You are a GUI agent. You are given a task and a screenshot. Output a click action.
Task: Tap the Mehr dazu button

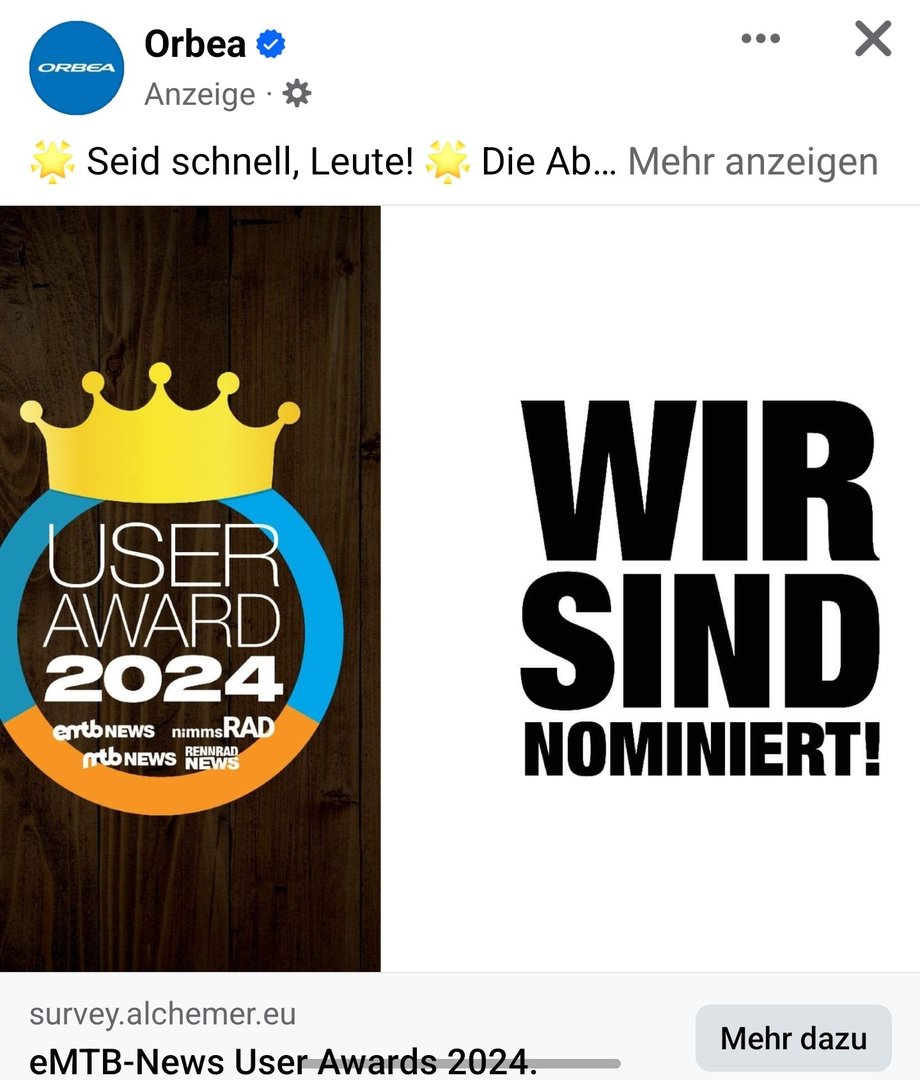pyautogui.click(x=793, y=1038)
